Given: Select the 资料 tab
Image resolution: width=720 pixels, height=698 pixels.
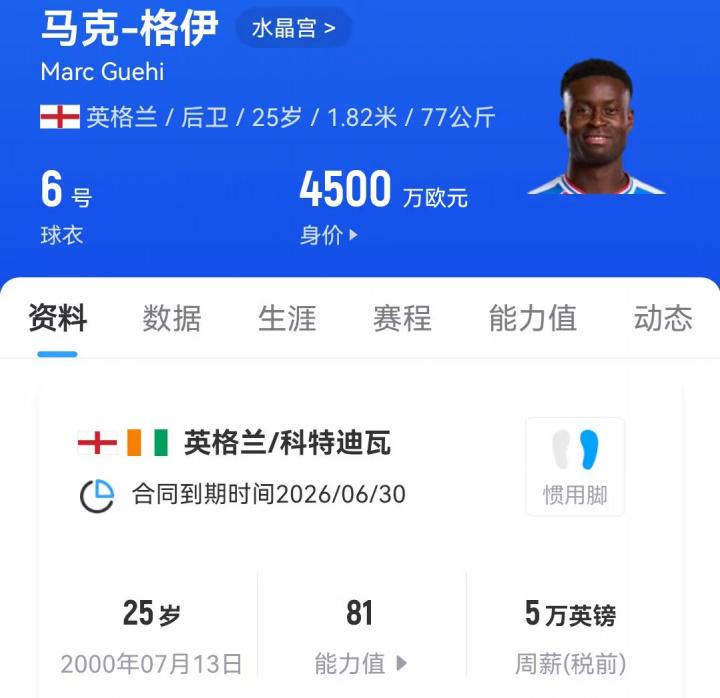Looking at the screenshot, I should point(58,318).
